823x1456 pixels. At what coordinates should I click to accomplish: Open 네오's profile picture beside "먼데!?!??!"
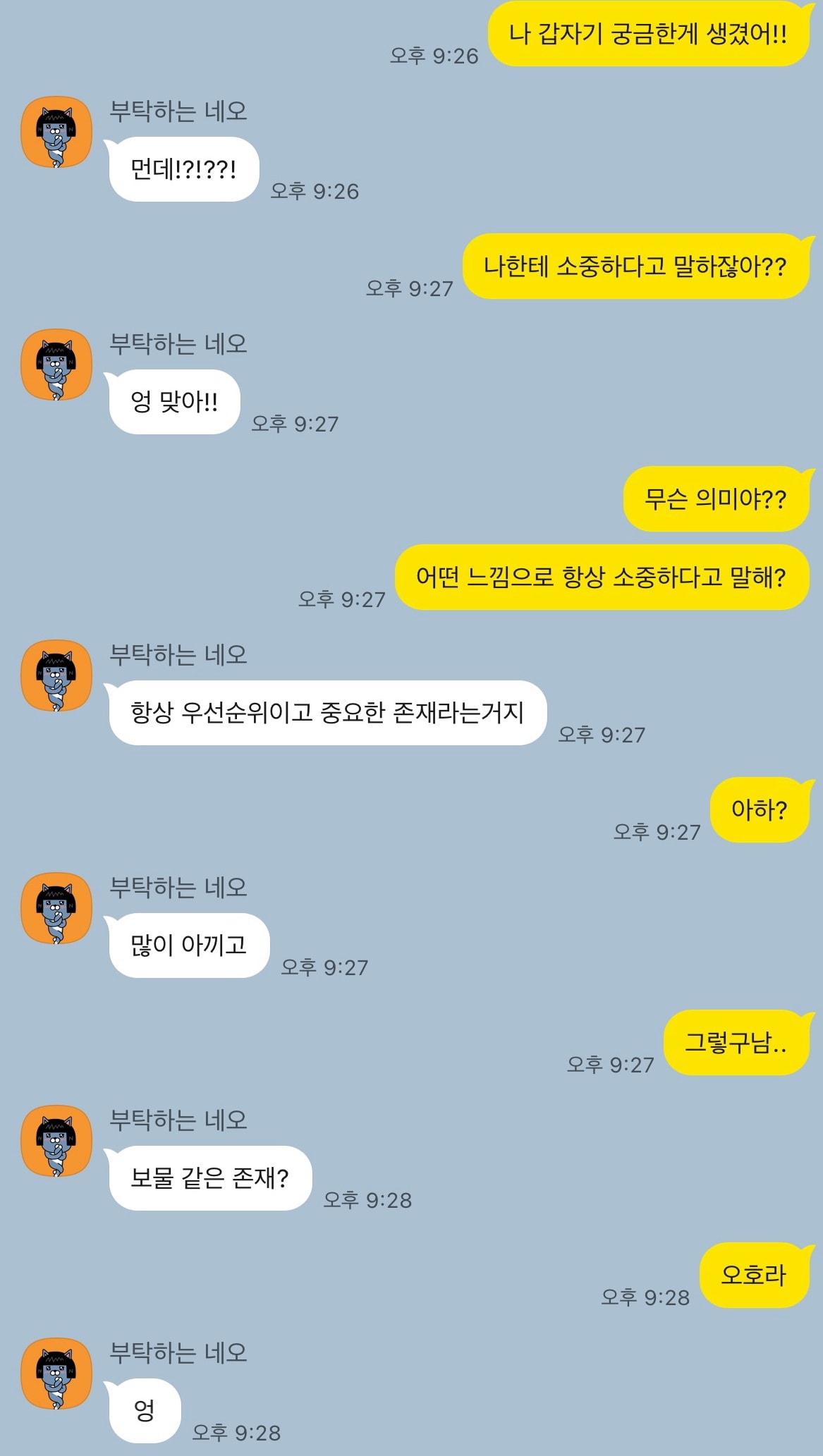coord(56,133)
